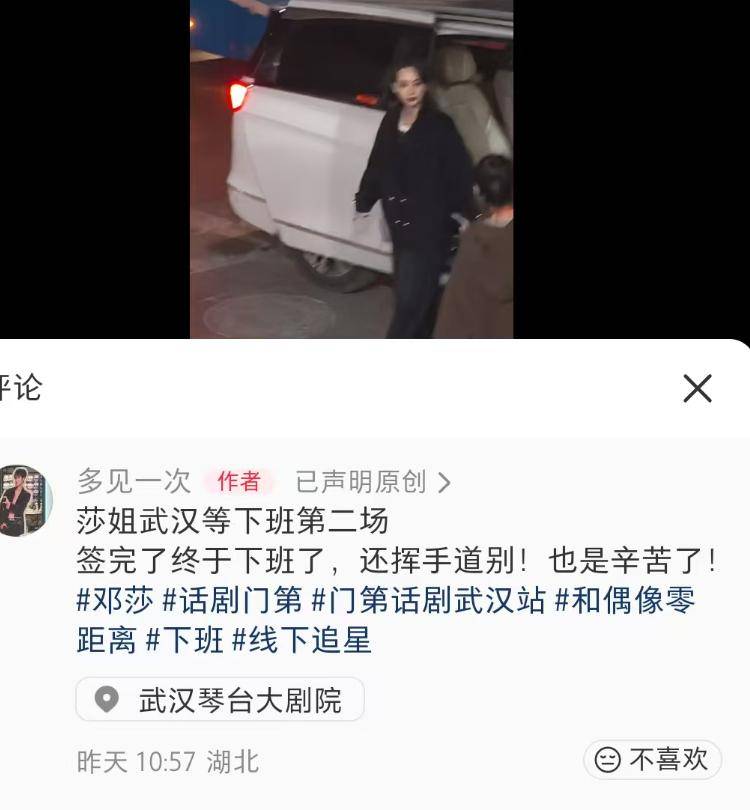The image size is (750, 810).
Task: Open location 武汉琴台大剧院
Action: click(x=220, y=700)
